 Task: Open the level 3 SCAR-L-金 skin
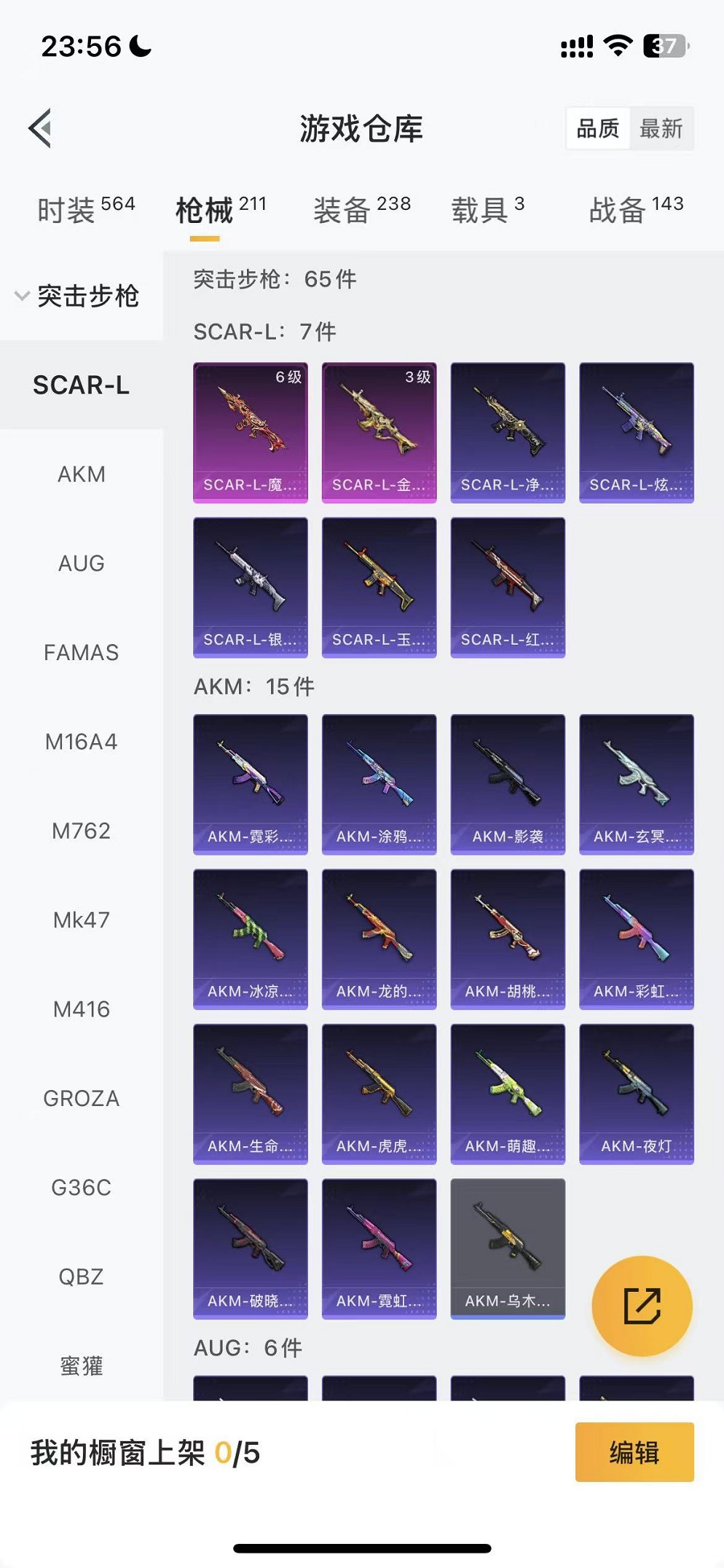(379, 432)
